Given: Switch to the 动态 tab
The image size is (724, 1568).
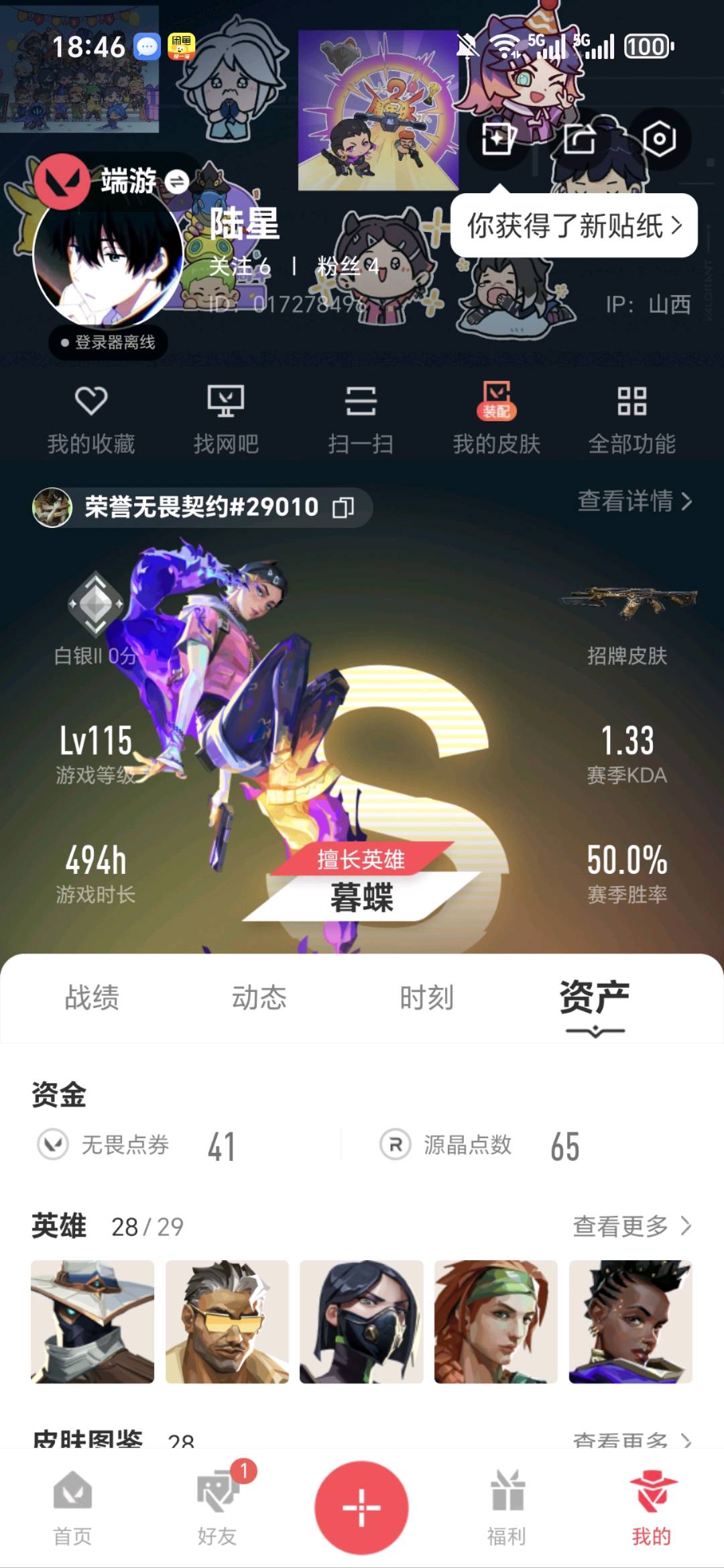Looking at the screenshot, I should 259,997.
